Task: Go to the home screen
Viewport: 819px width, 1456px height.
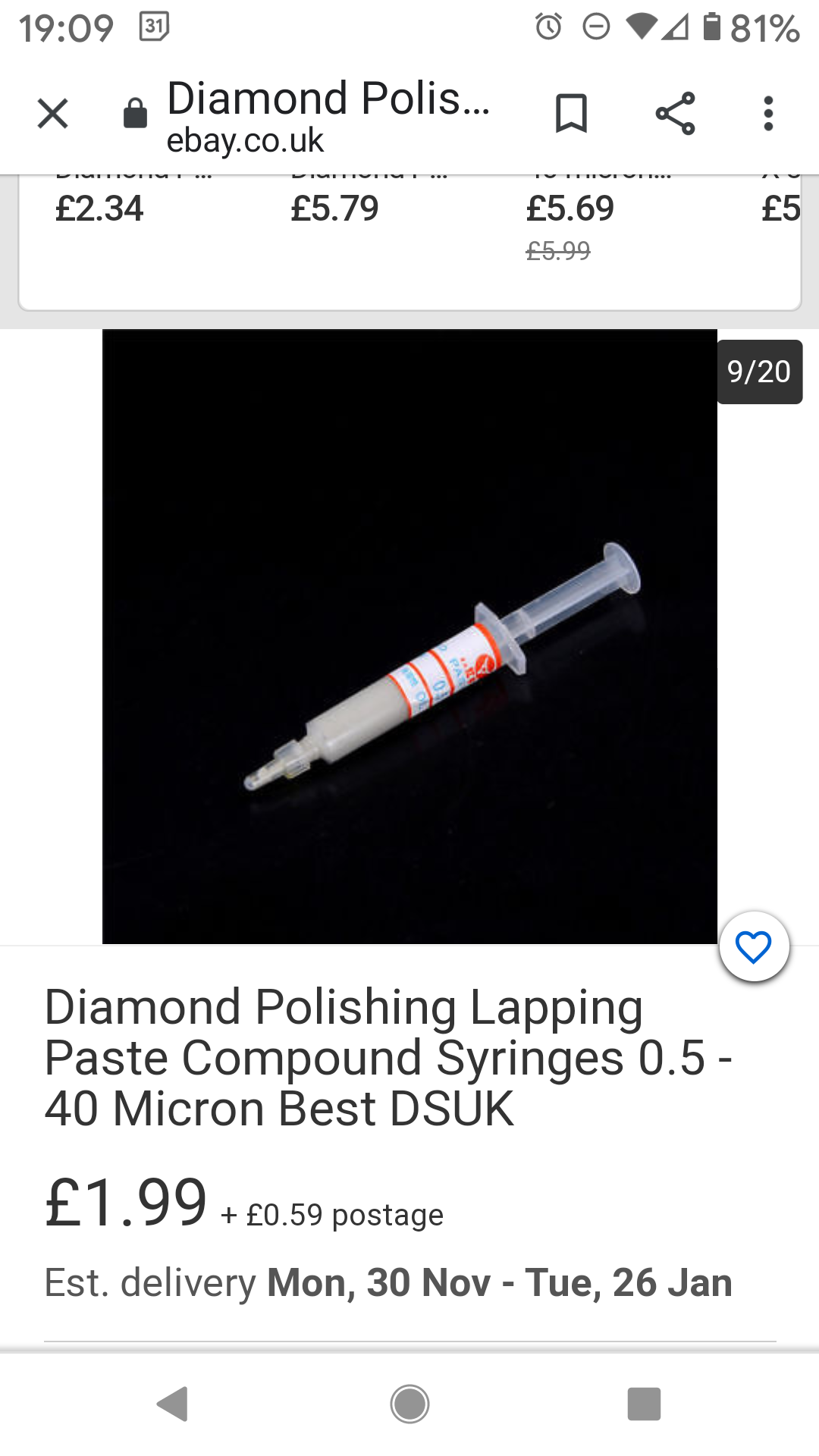Action: tap(409, 1404)
